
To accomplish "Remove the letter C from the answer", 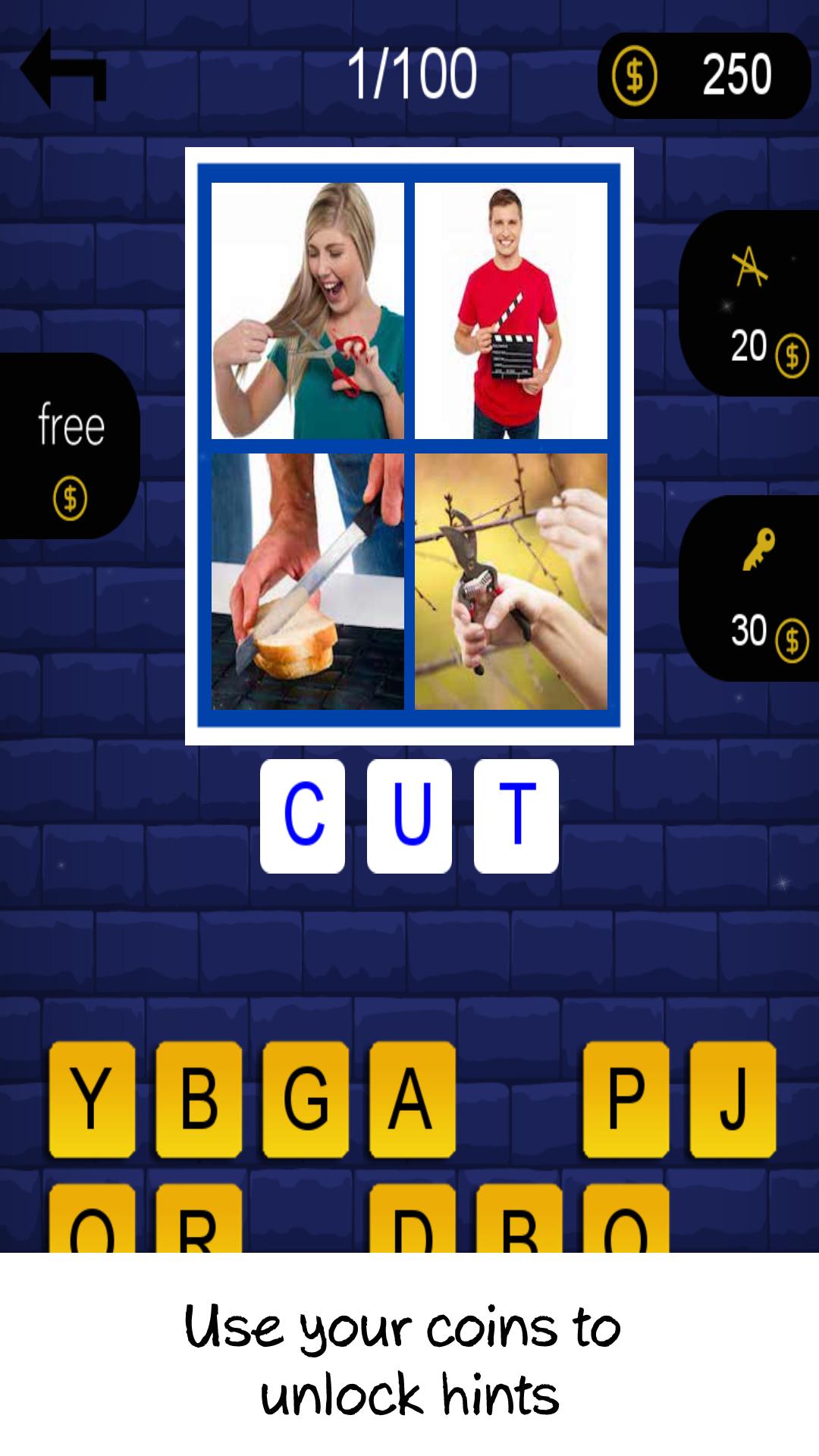I will pos(303,814).
